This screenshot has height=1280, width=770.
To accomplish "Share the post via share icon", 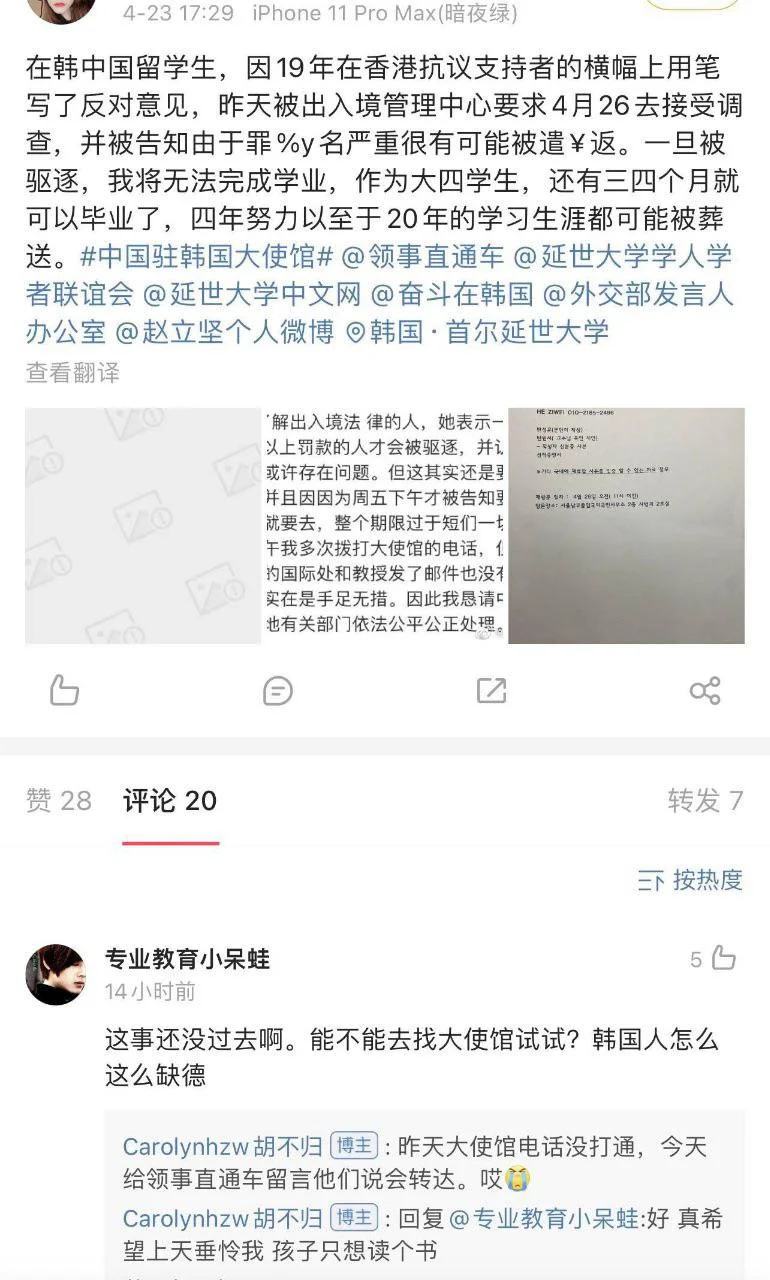I will click(705, 690).
